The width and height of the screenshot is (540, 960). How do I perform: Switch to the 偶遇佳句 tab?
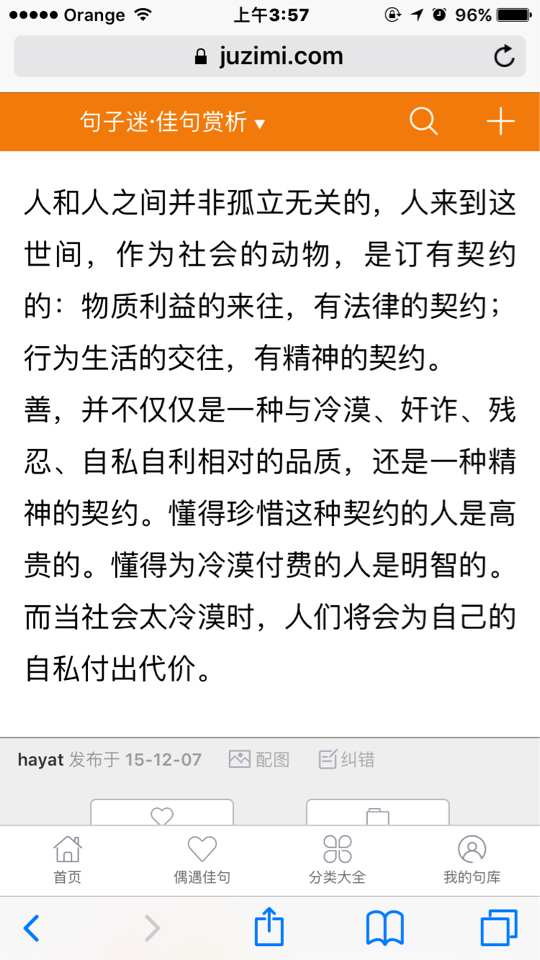point(202,860)
